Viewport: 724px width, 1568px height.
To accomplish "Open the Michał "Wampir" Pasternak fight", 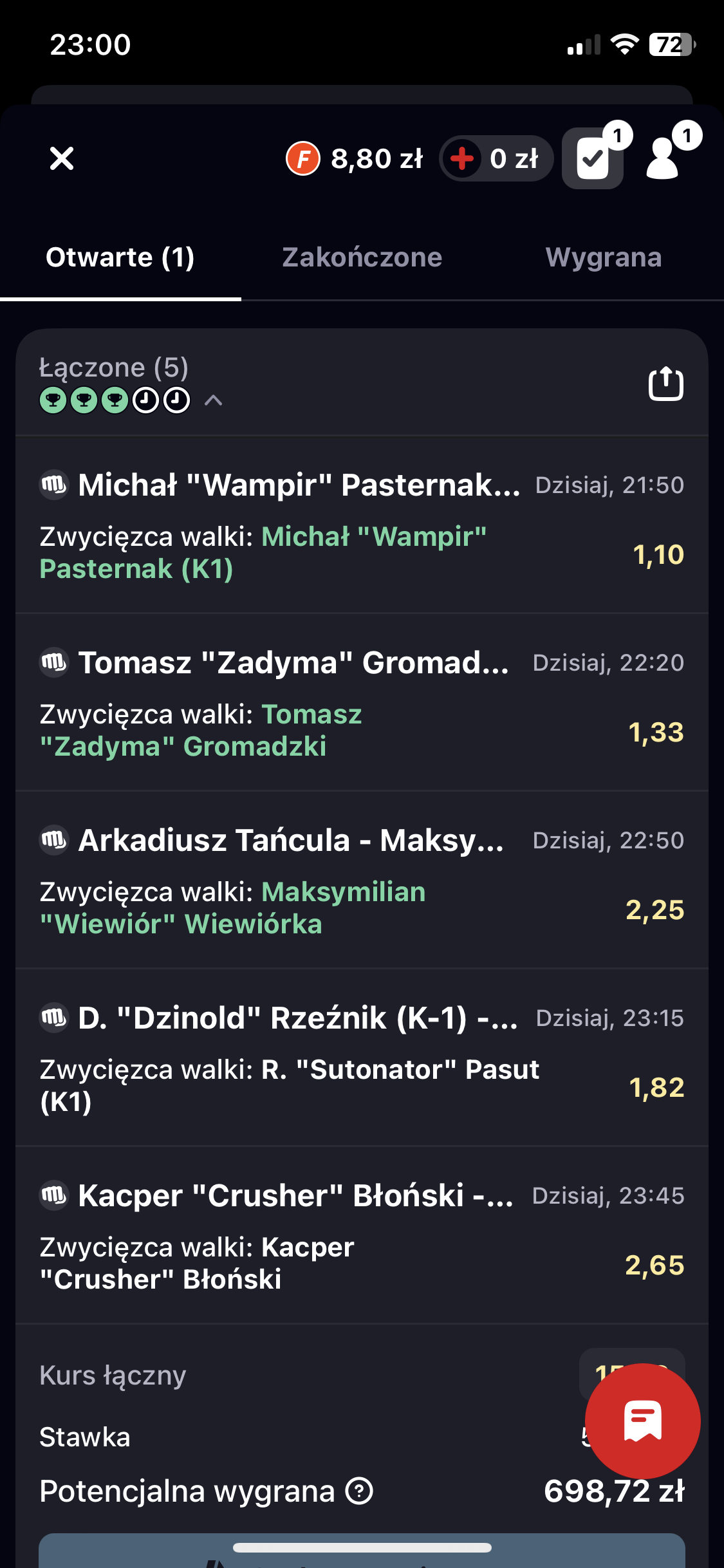I will (299, 485).
